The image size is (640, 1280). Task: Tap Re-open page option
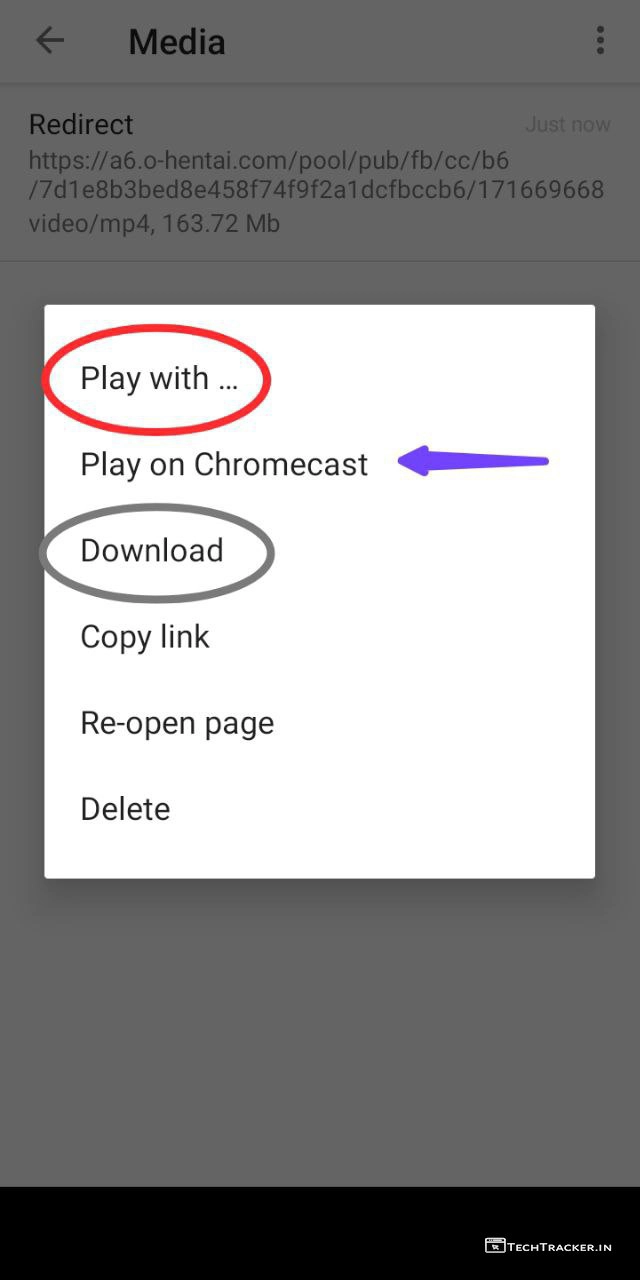tap(177, 723)
